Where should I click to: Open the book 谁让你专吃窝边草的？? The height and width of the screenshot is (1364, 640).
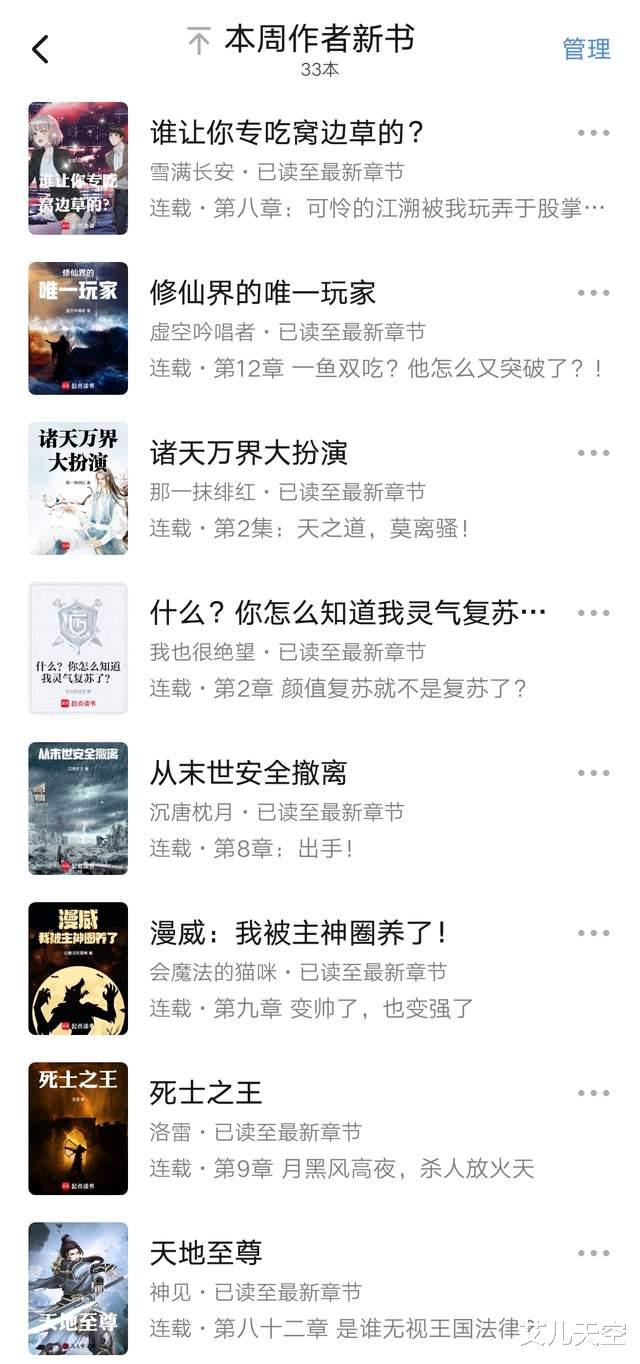tap(288, 133)
